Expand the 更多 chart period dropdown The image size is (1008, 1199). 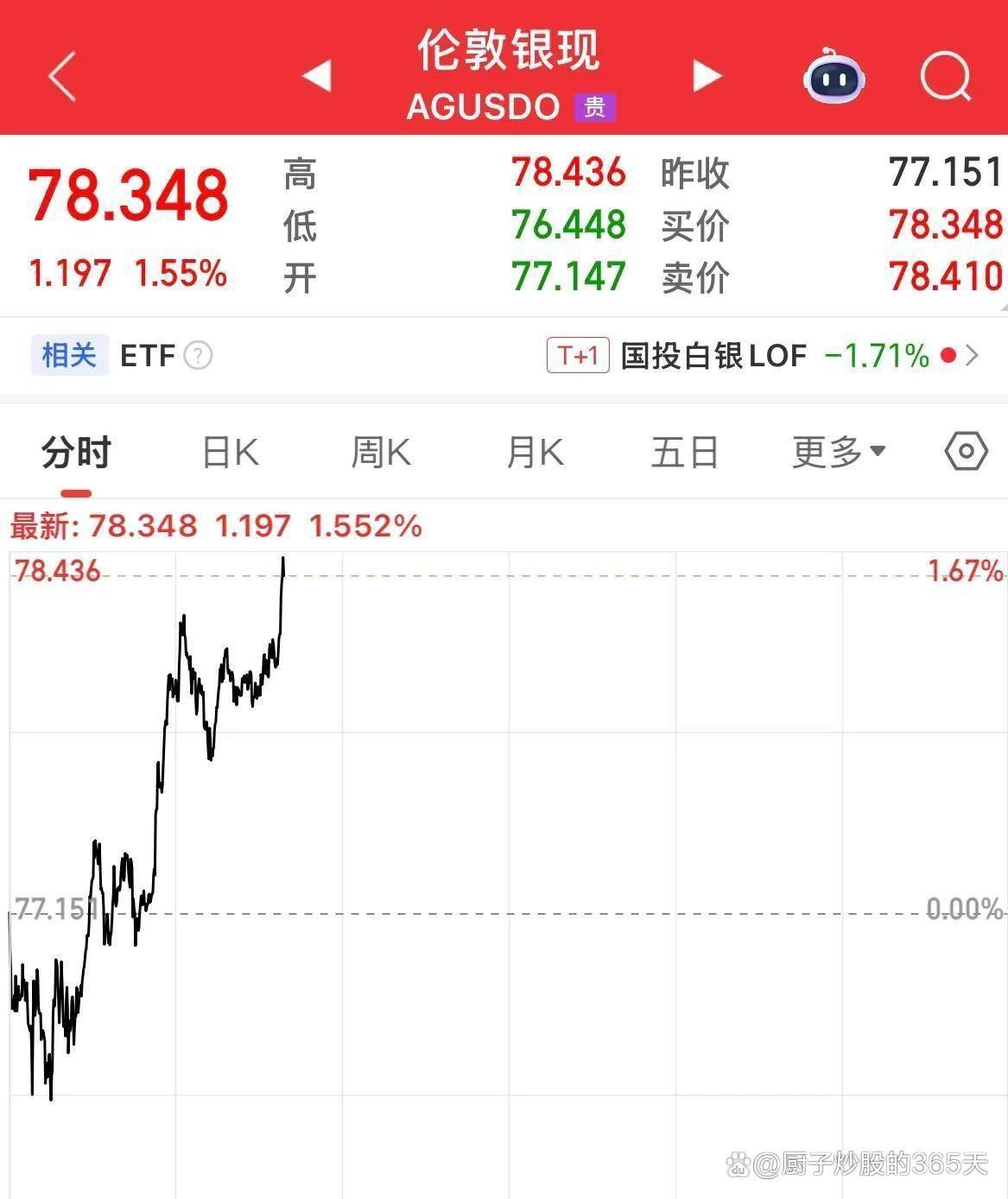tap(838, 451)
